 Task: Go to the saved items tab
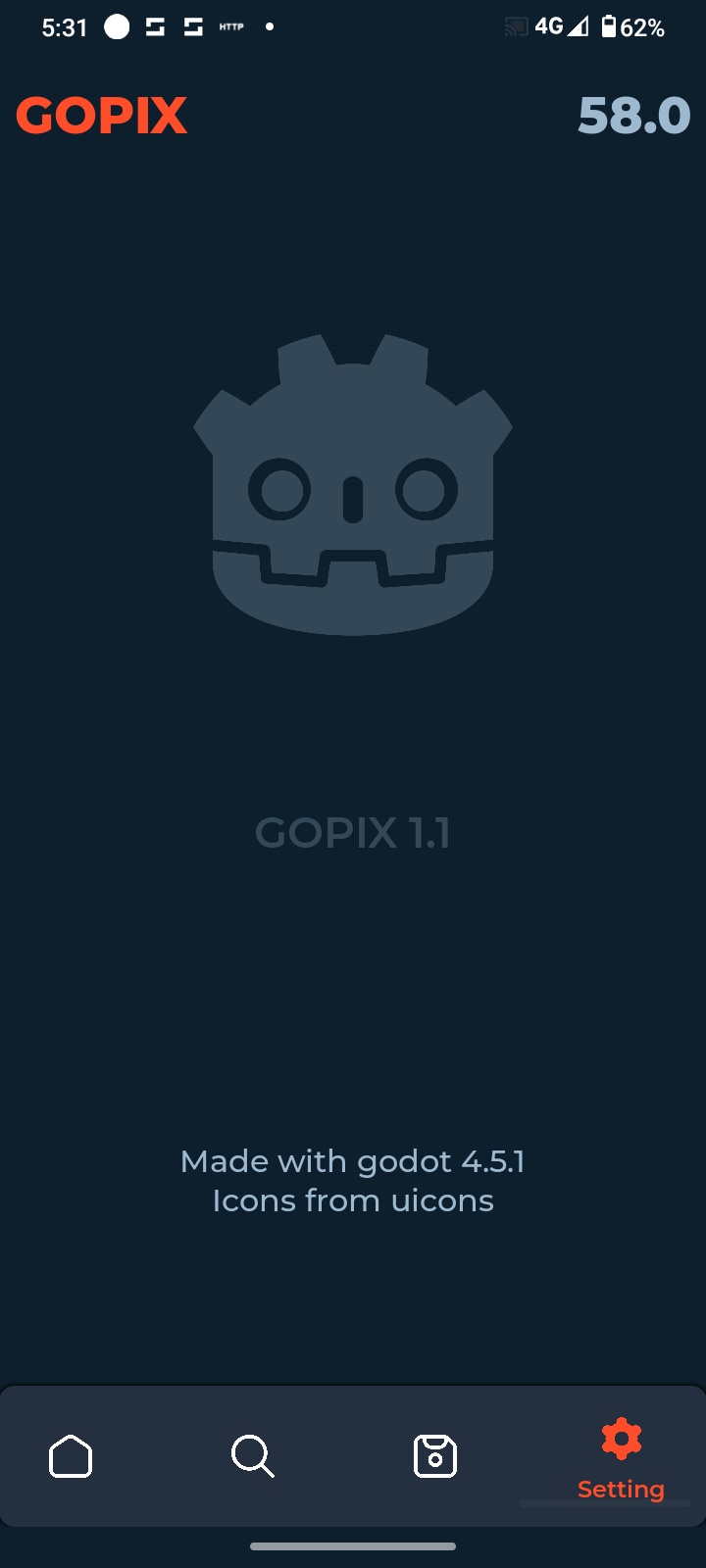[435, 1456]
